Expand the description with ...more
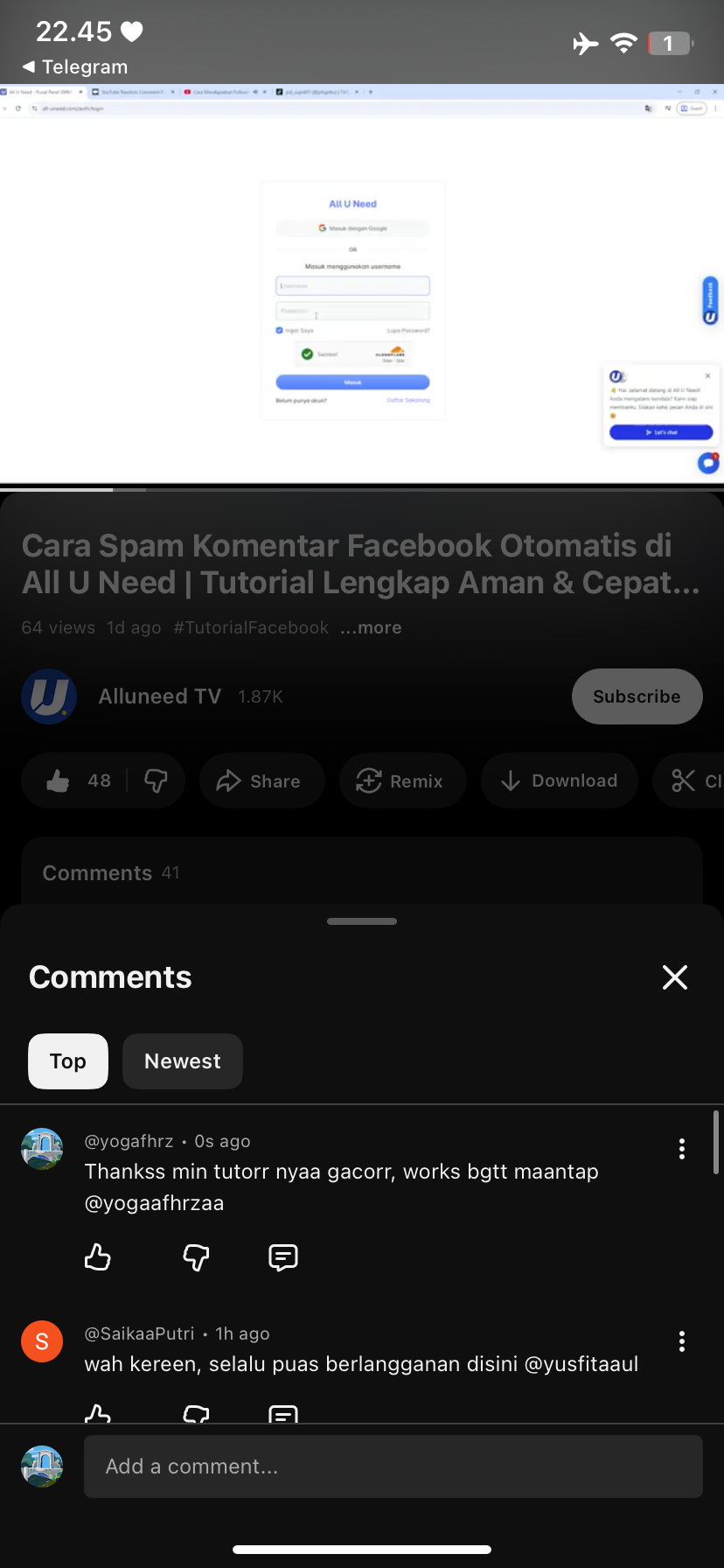The image size is (724, 1568). click(372, 627)
